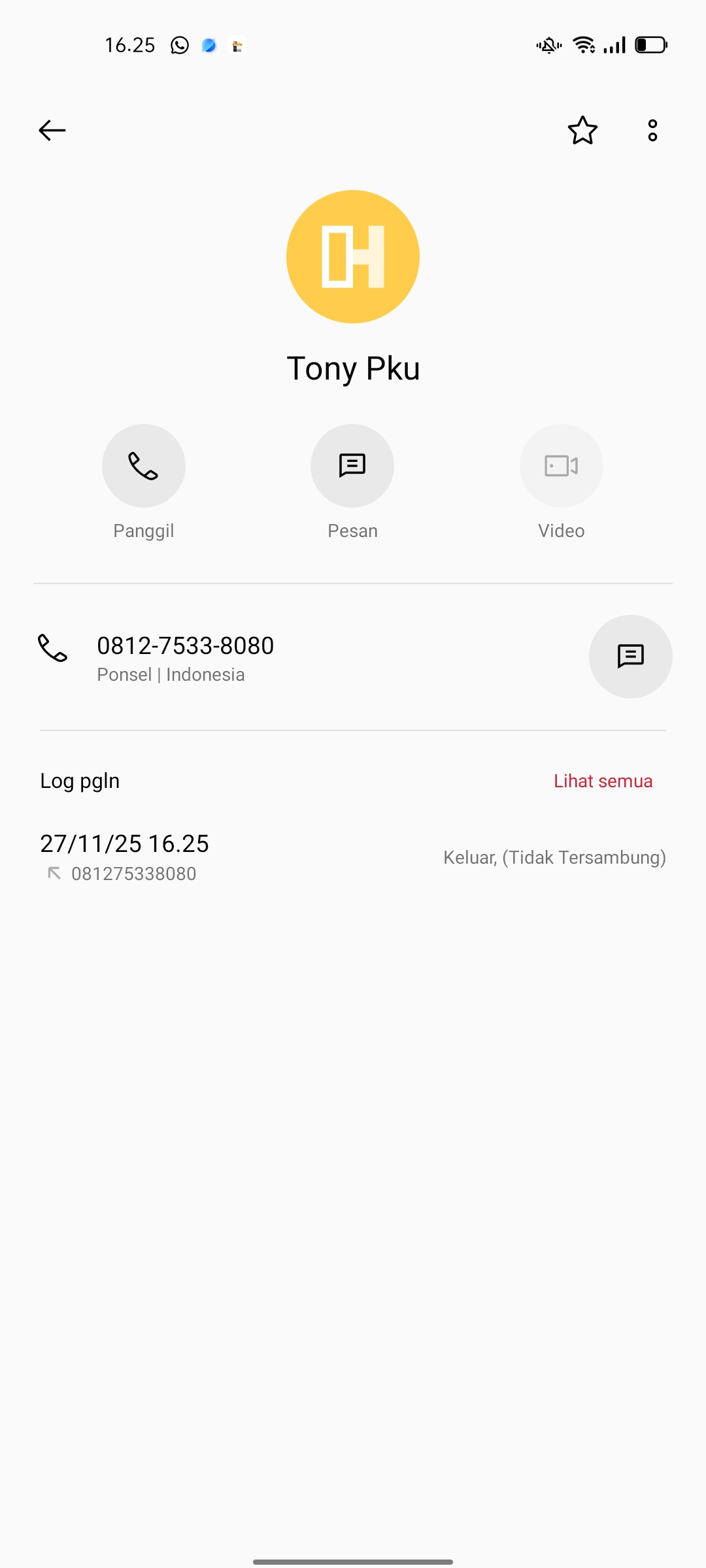Mark Tony Pku as favorite
The width and height of the screenshot is (706, 1568).
click(x=582, y=131)
